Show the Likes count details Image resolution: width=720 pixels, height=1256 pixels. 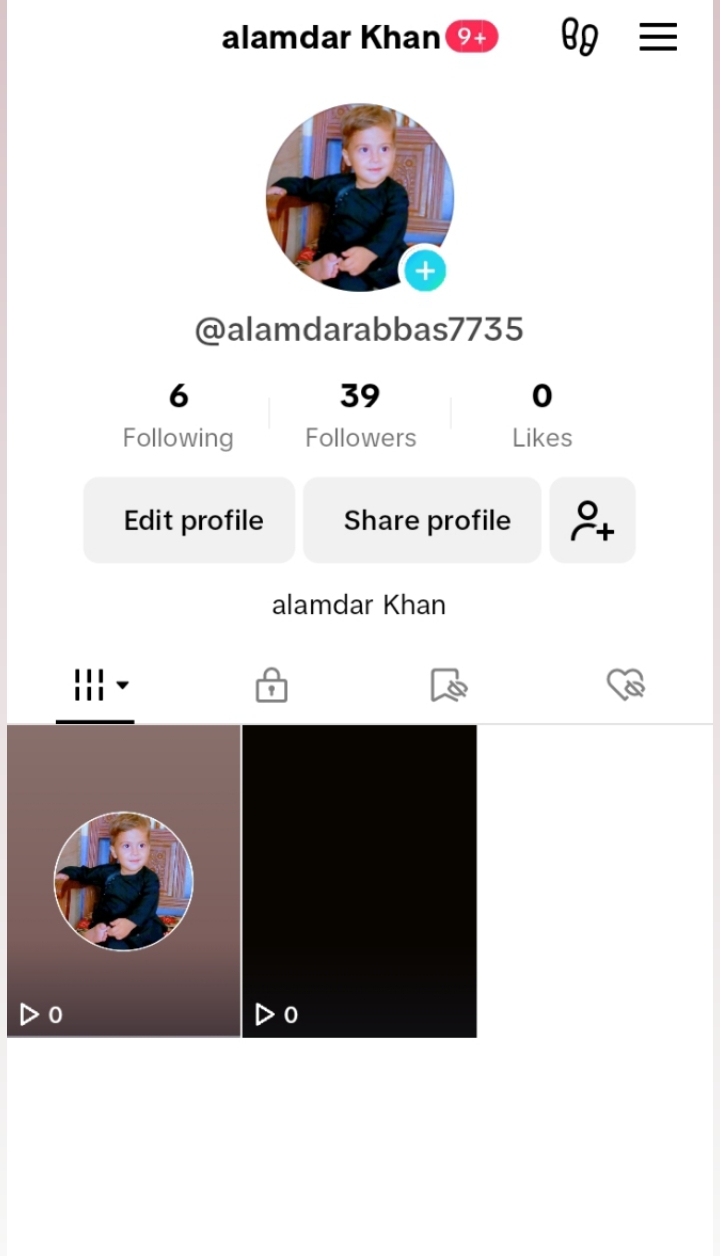(x=542, y=415)
